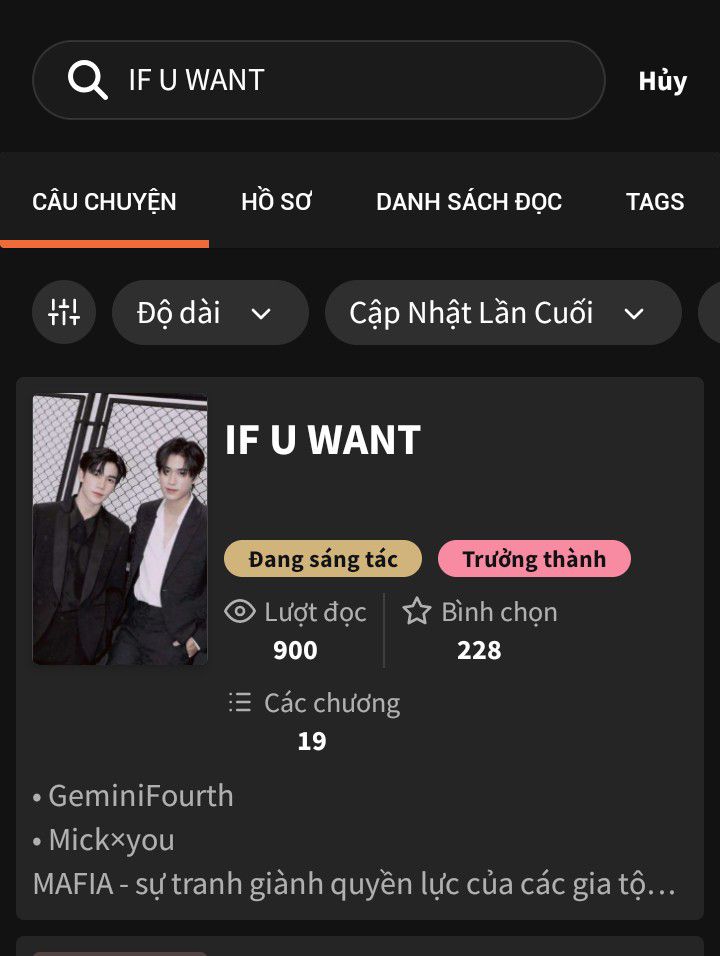Switch to the Hồ sơ tab
Image resolution: width=720 pixels, height=956 pixels.
click(277, 202)
